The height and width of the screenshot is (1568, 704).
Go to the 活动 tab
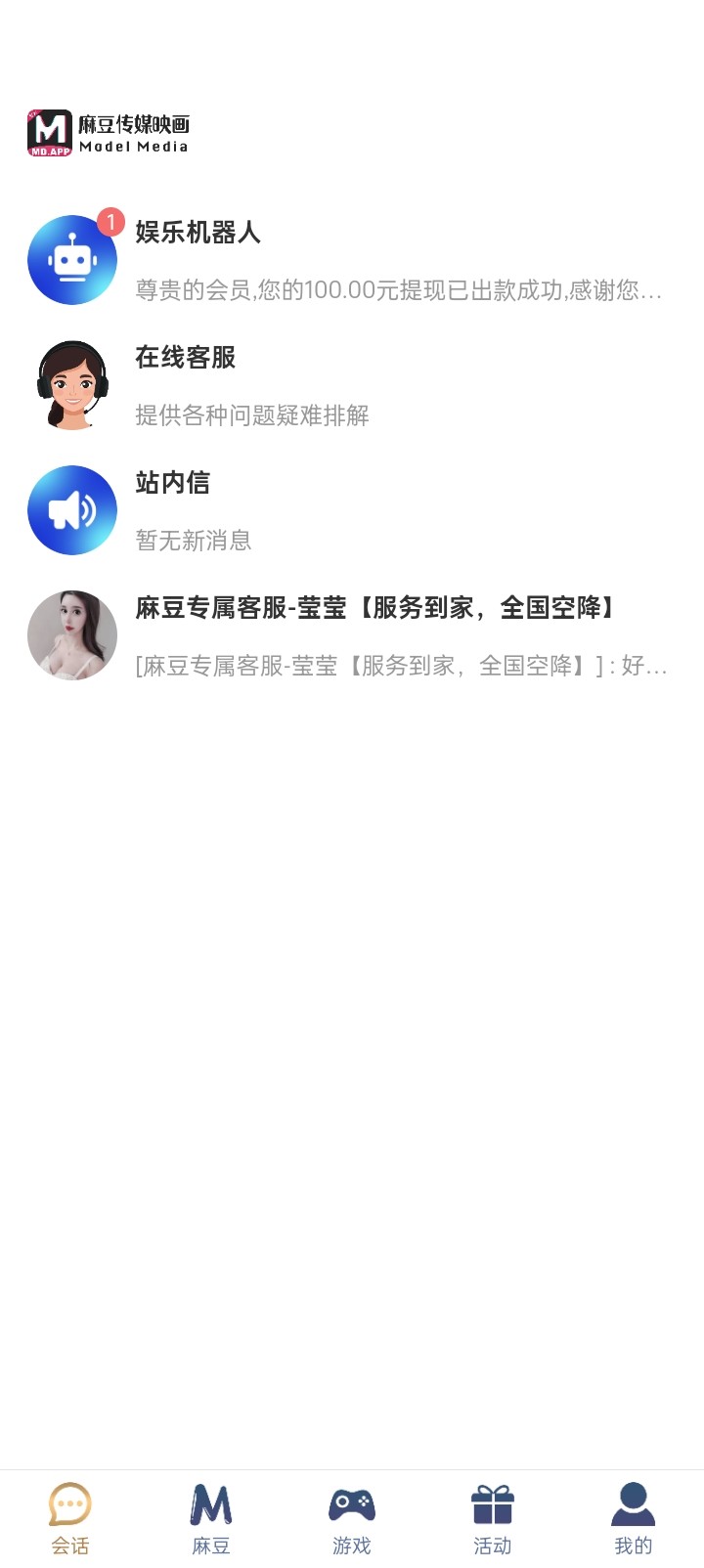493,1518
